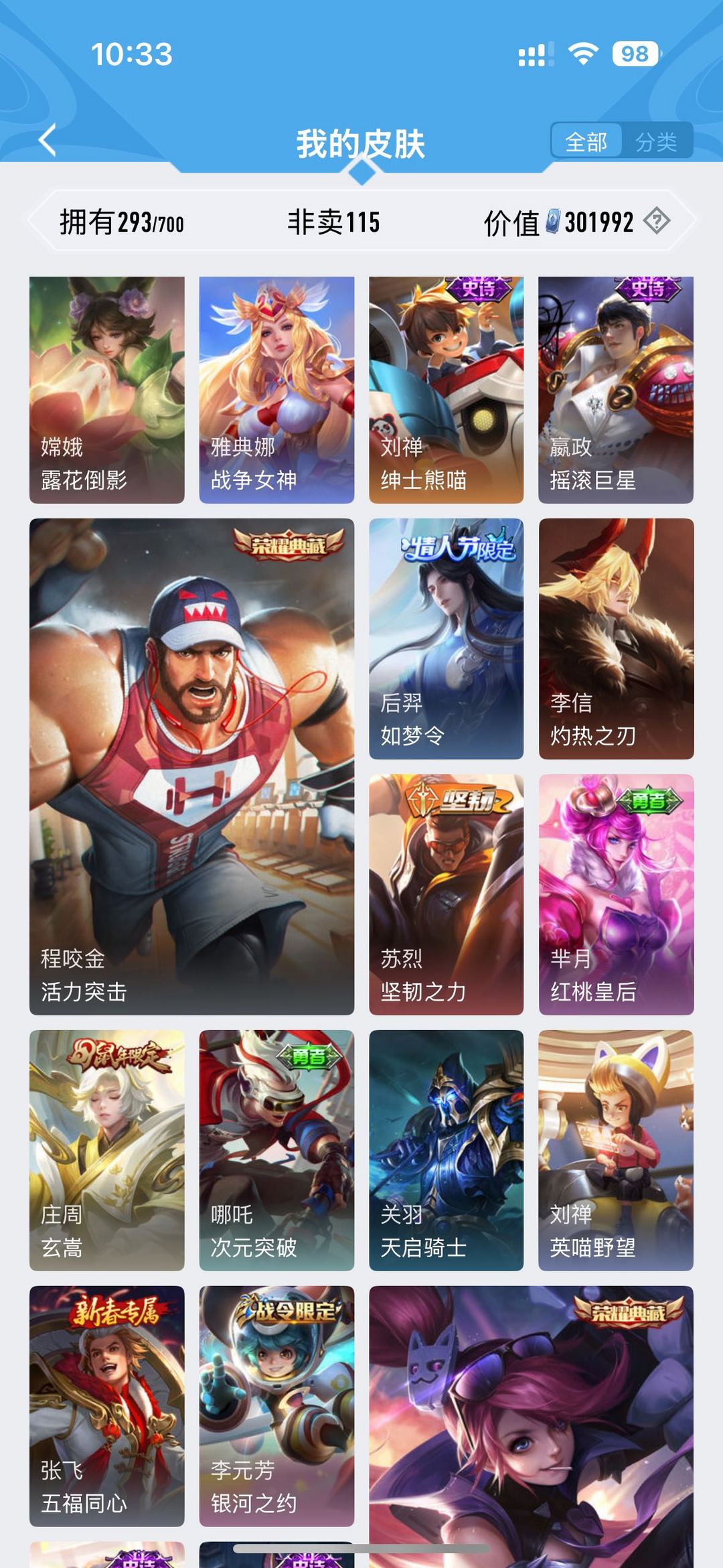
Task: Select 关羽 天启骑士 skin
Action: click(446, 1151)
